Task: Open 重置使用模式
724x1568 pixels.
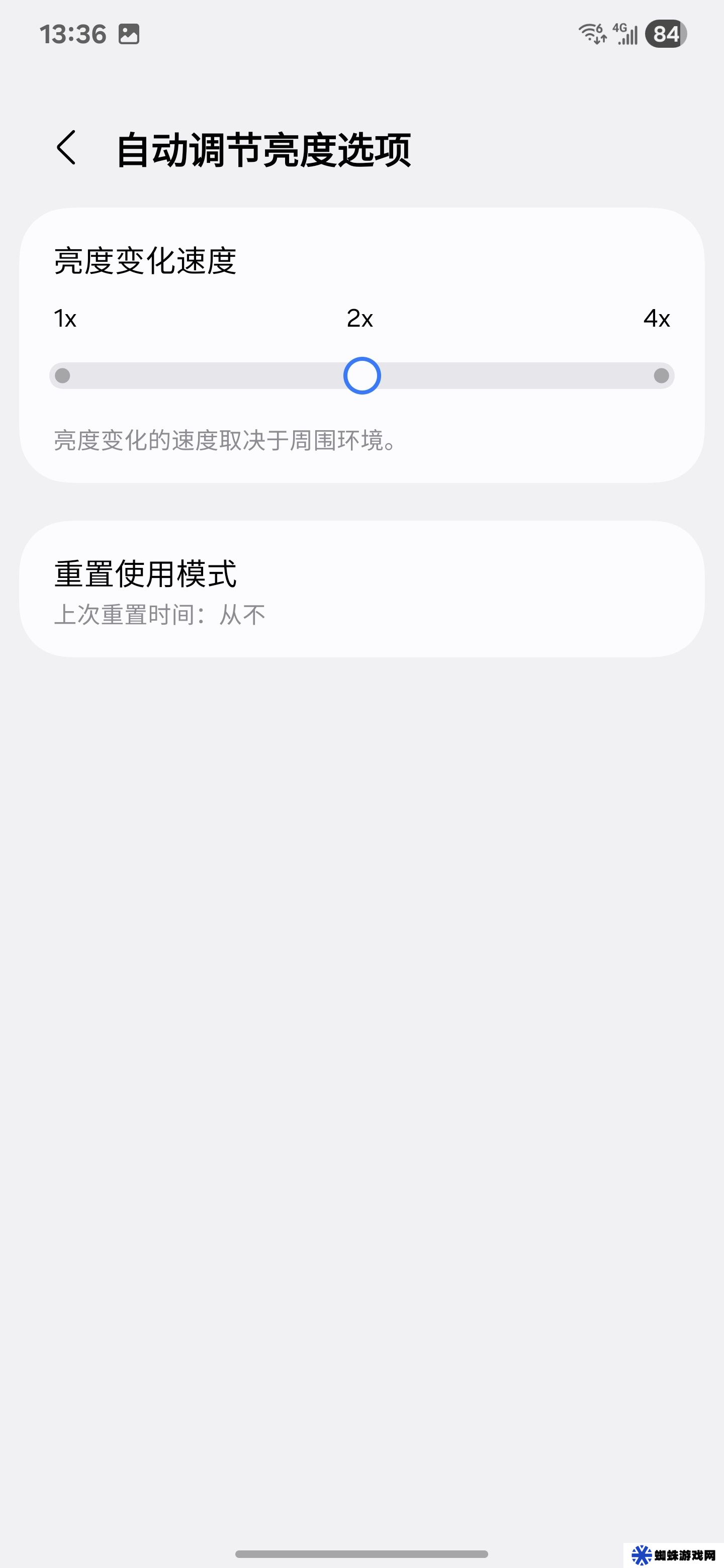Action: pos(363,589)
